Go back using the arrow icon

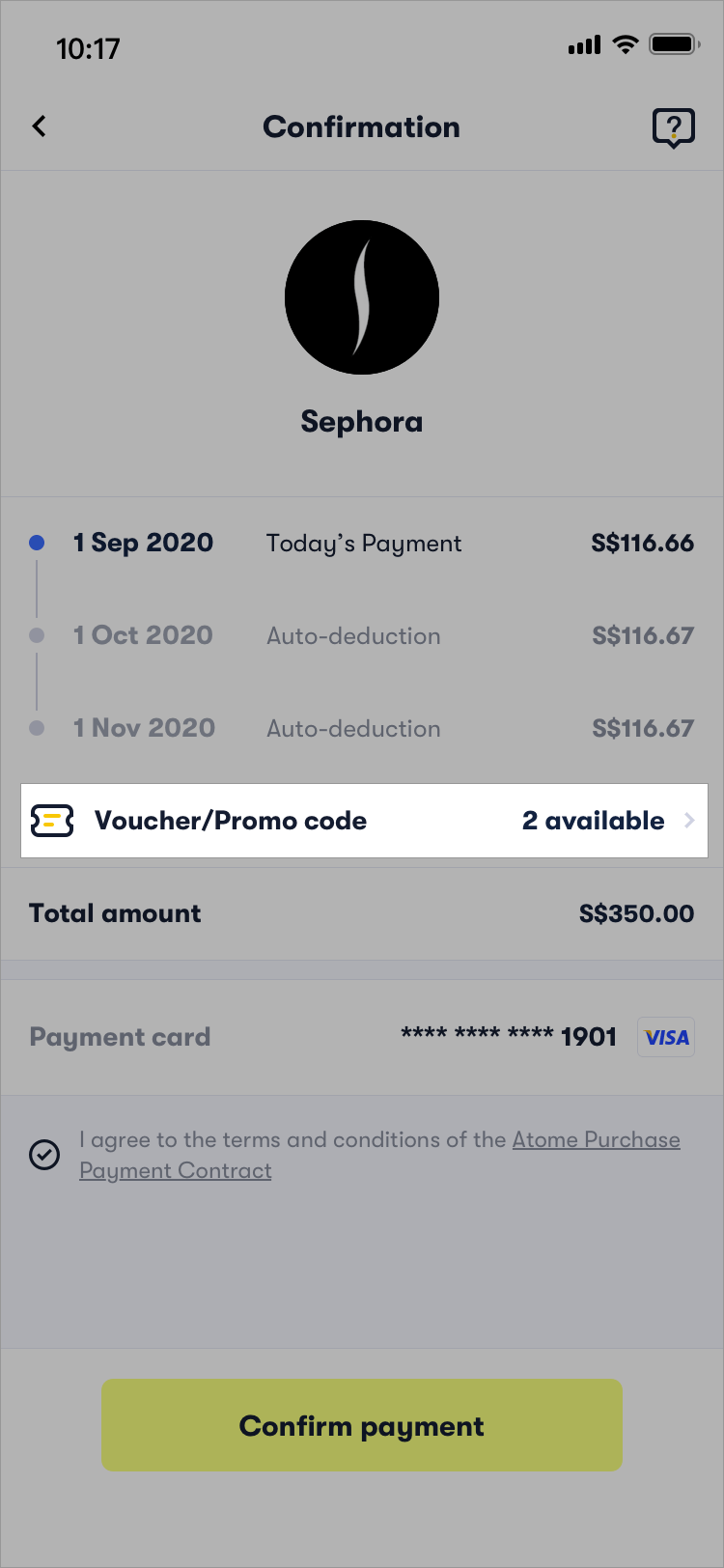39,126
